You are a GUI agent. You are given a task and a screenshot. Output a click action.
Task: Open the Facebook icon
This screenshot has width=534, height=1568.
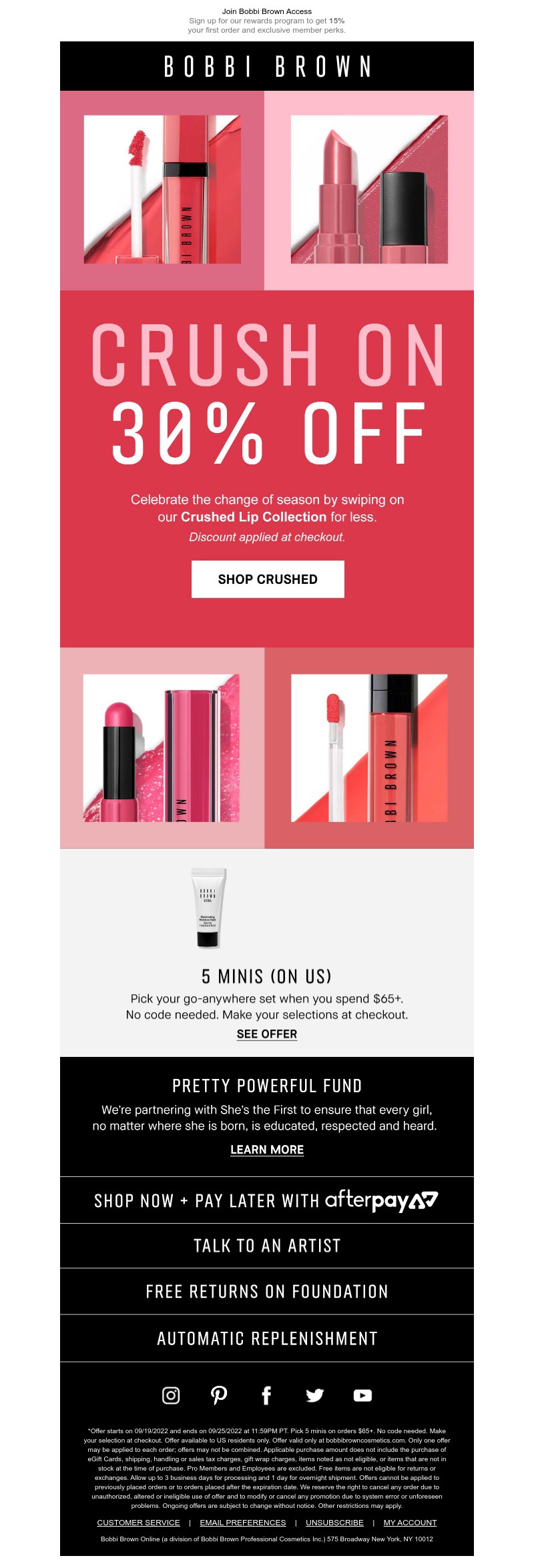(x=266, y=1395)
